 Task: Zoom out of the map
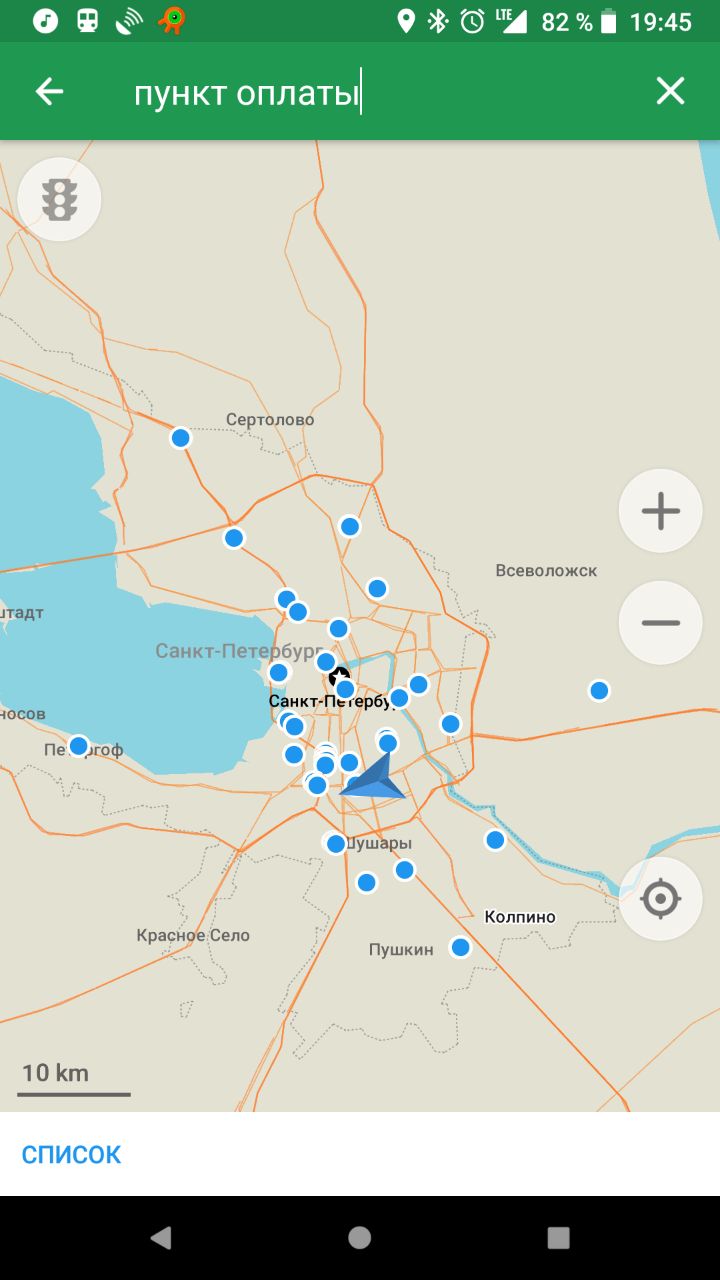660,622
